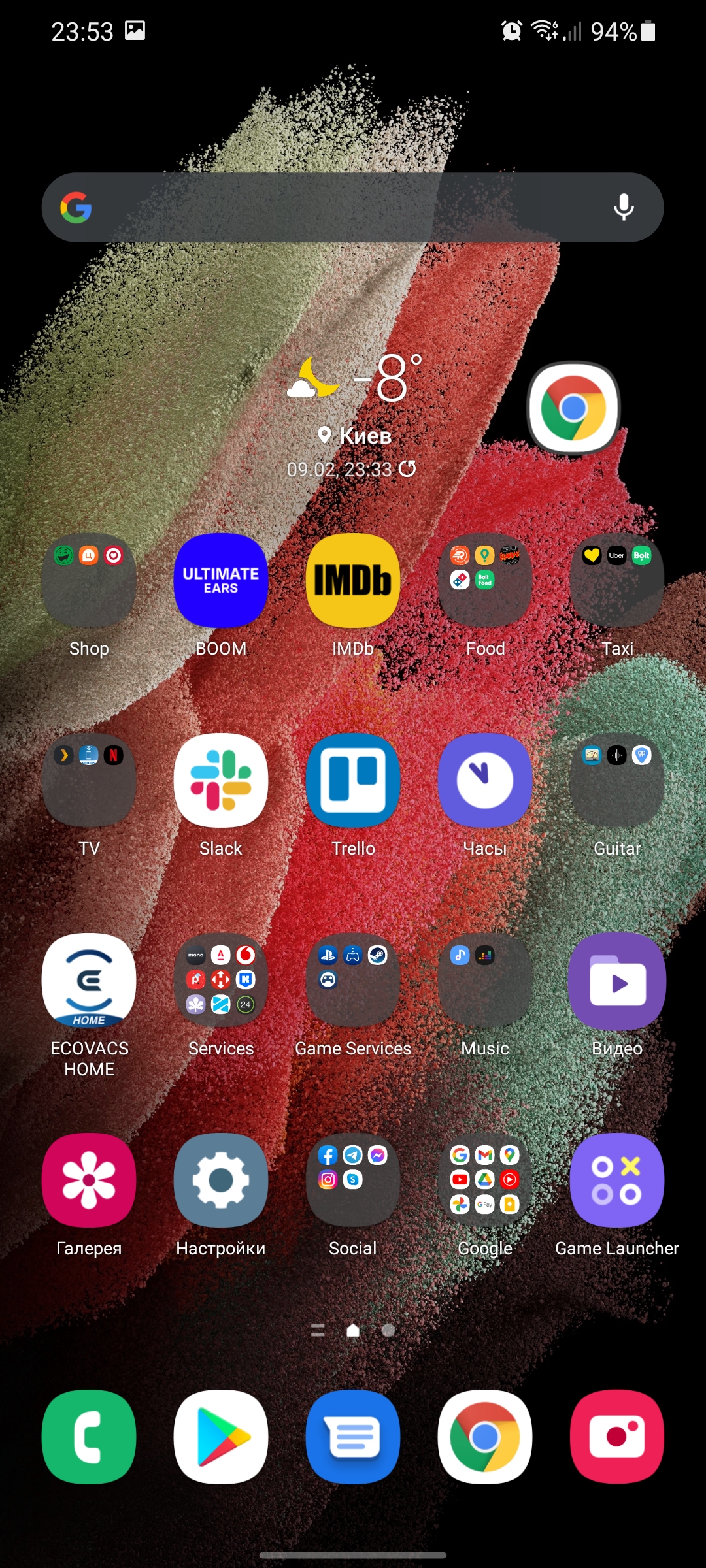Open the TV folder
Image resolution: width=706 pixels, height=1568 pixels.
[89, 781]
